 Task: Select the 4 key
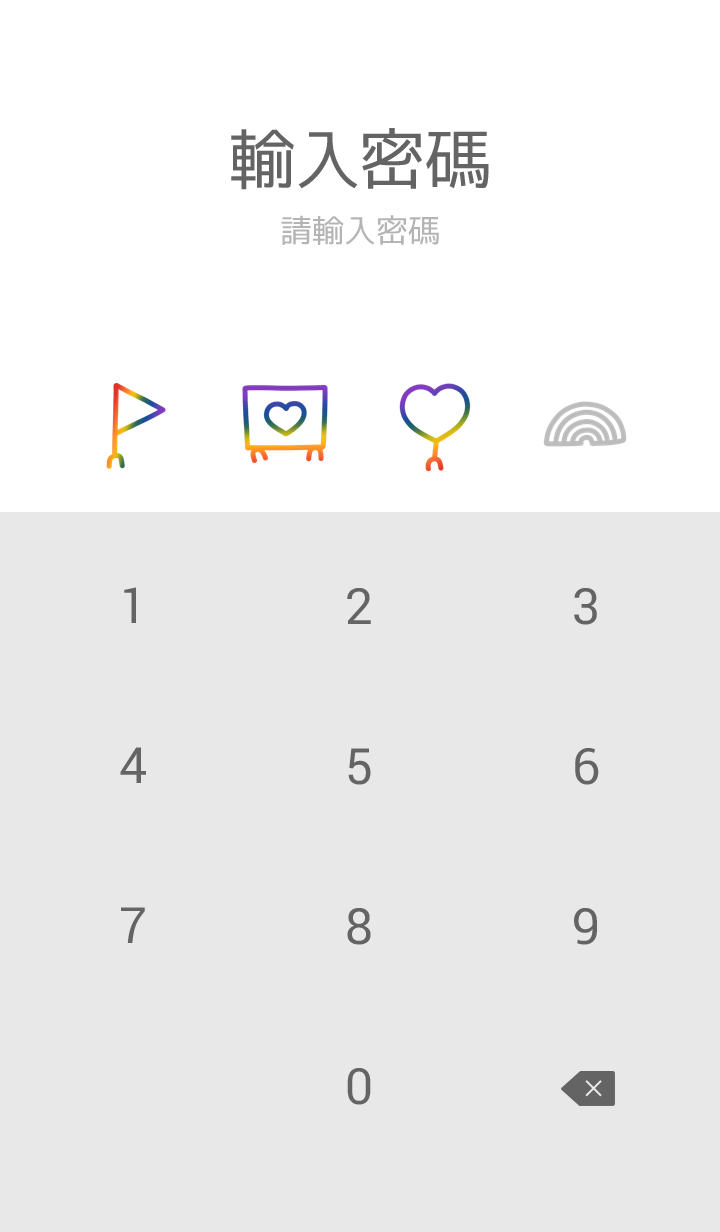point(132,767)
